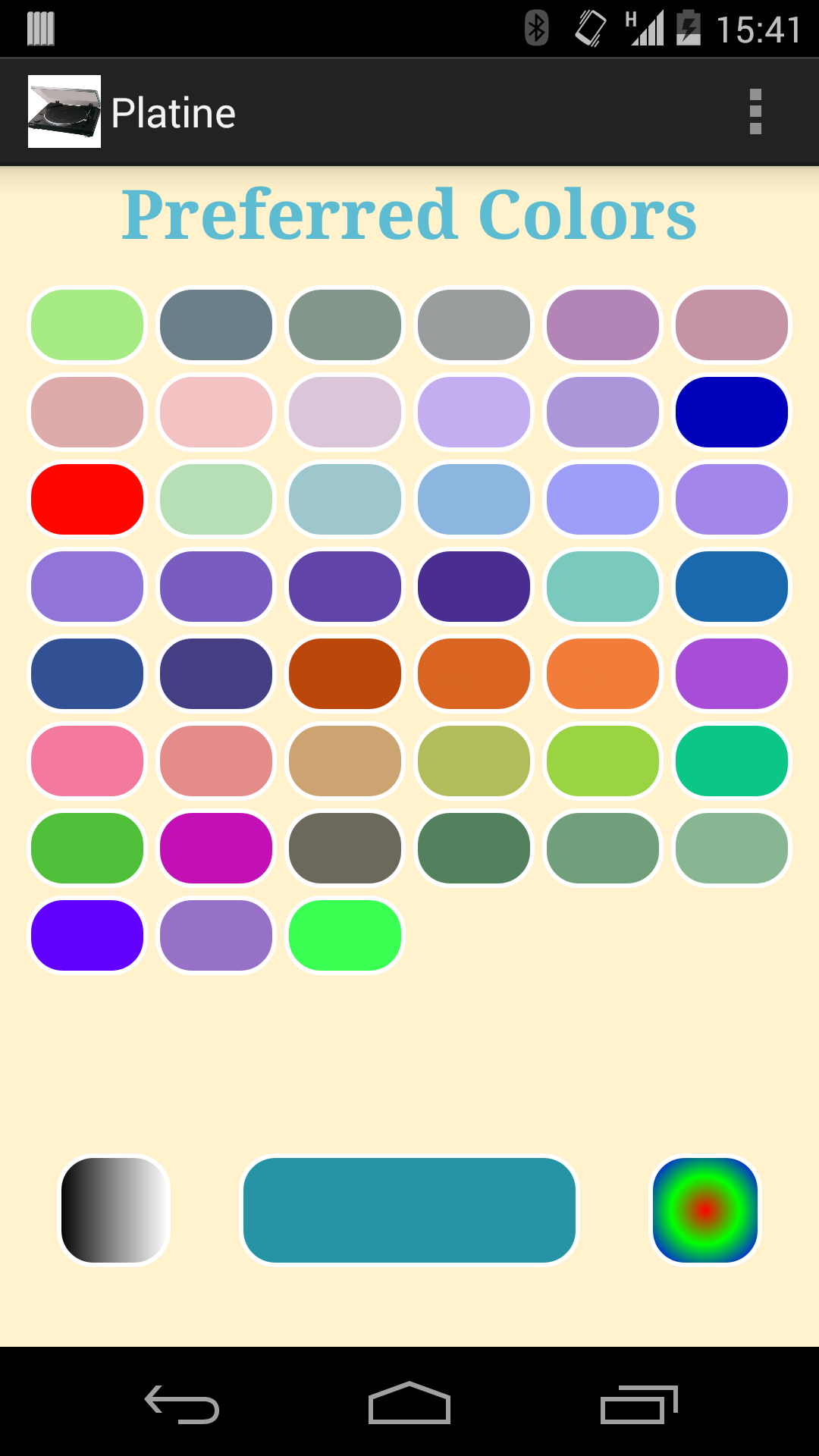Tap the black-to-white gradient button
Image resolution: width=819 pixels, height=1456 pixels.
[115, 1210]
